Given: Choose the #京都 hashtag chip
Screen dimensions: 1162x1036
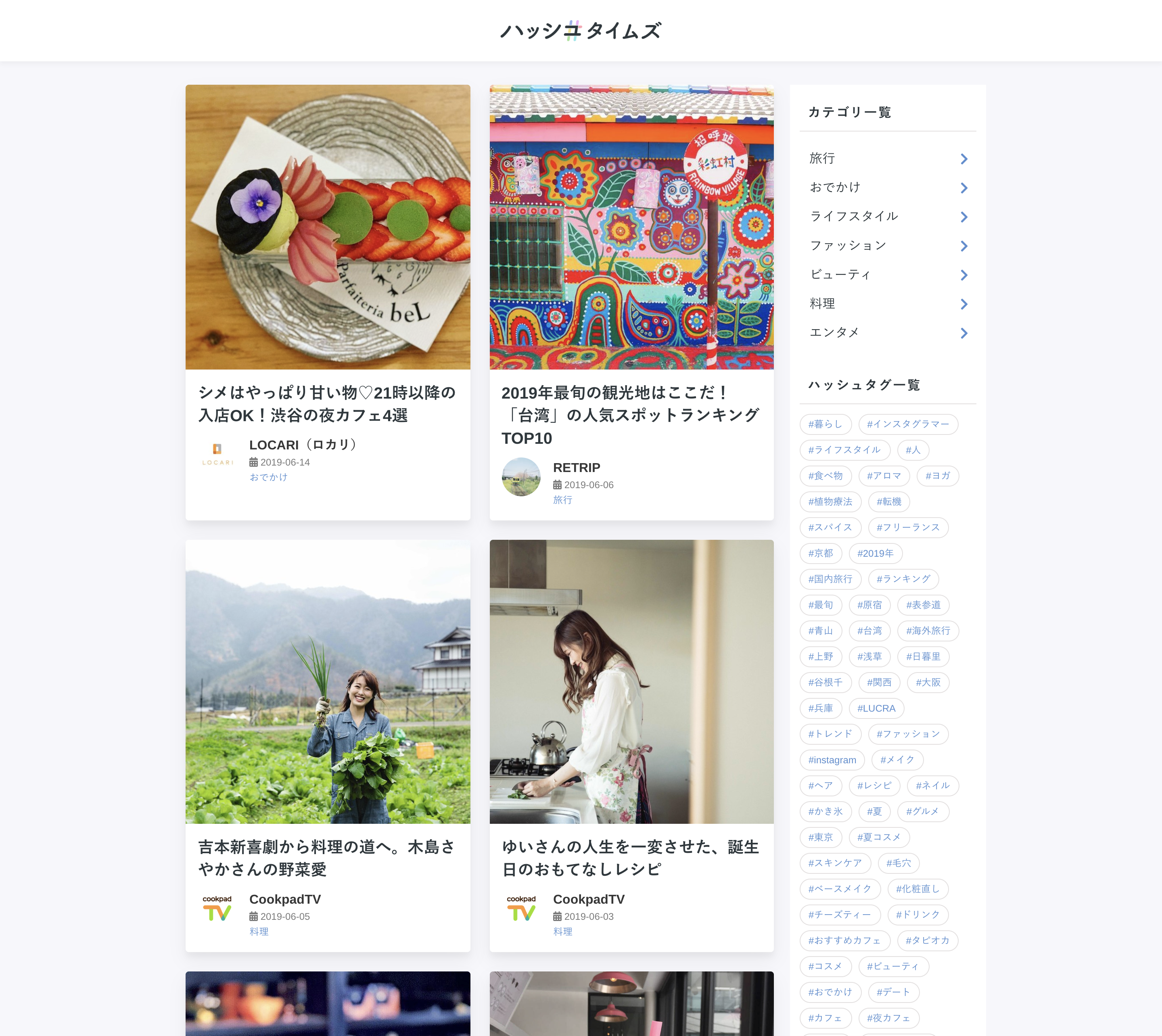Looking at the screenshot, I should [x=820, y=553].
